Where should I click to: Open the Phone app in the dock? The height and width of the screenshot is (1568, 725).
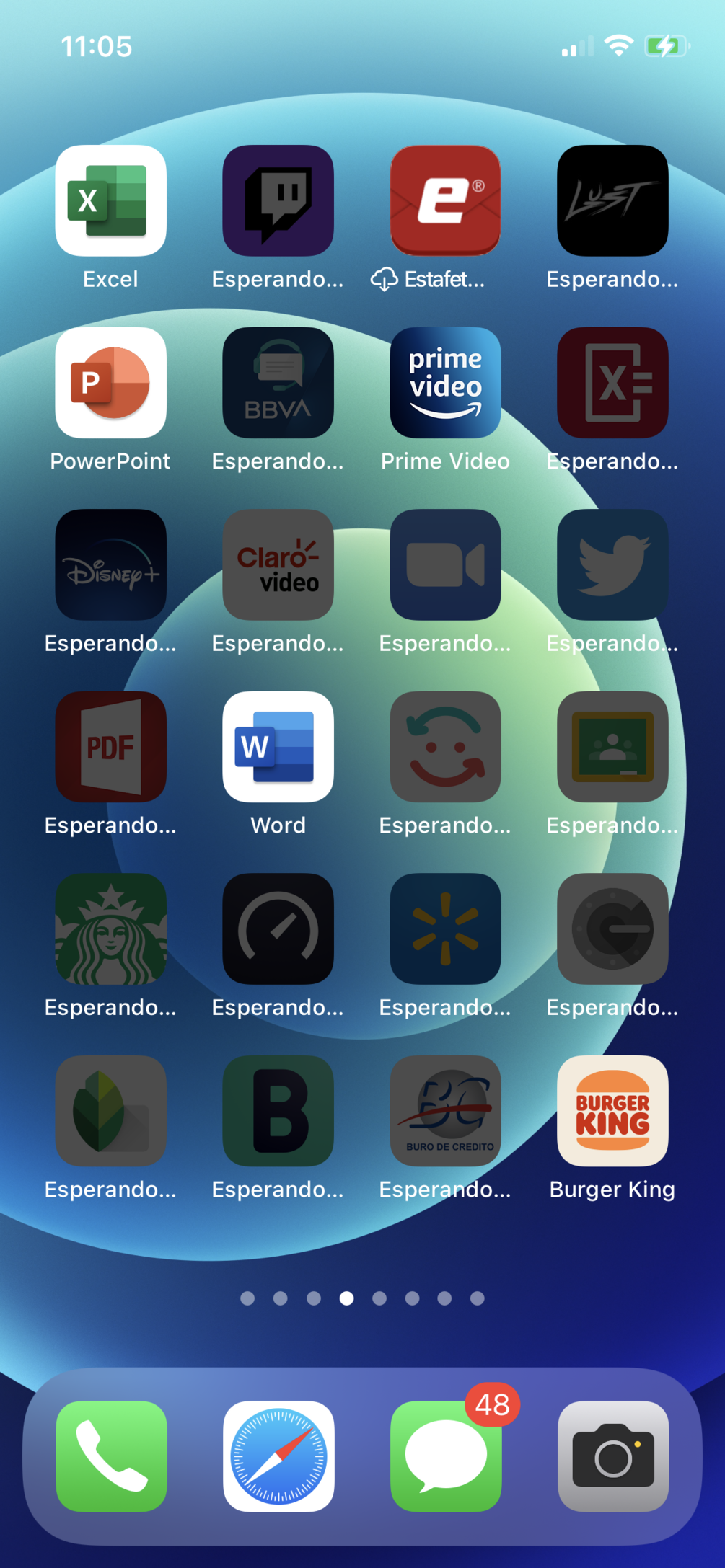pyautogui.click(x=111, y=1456)
